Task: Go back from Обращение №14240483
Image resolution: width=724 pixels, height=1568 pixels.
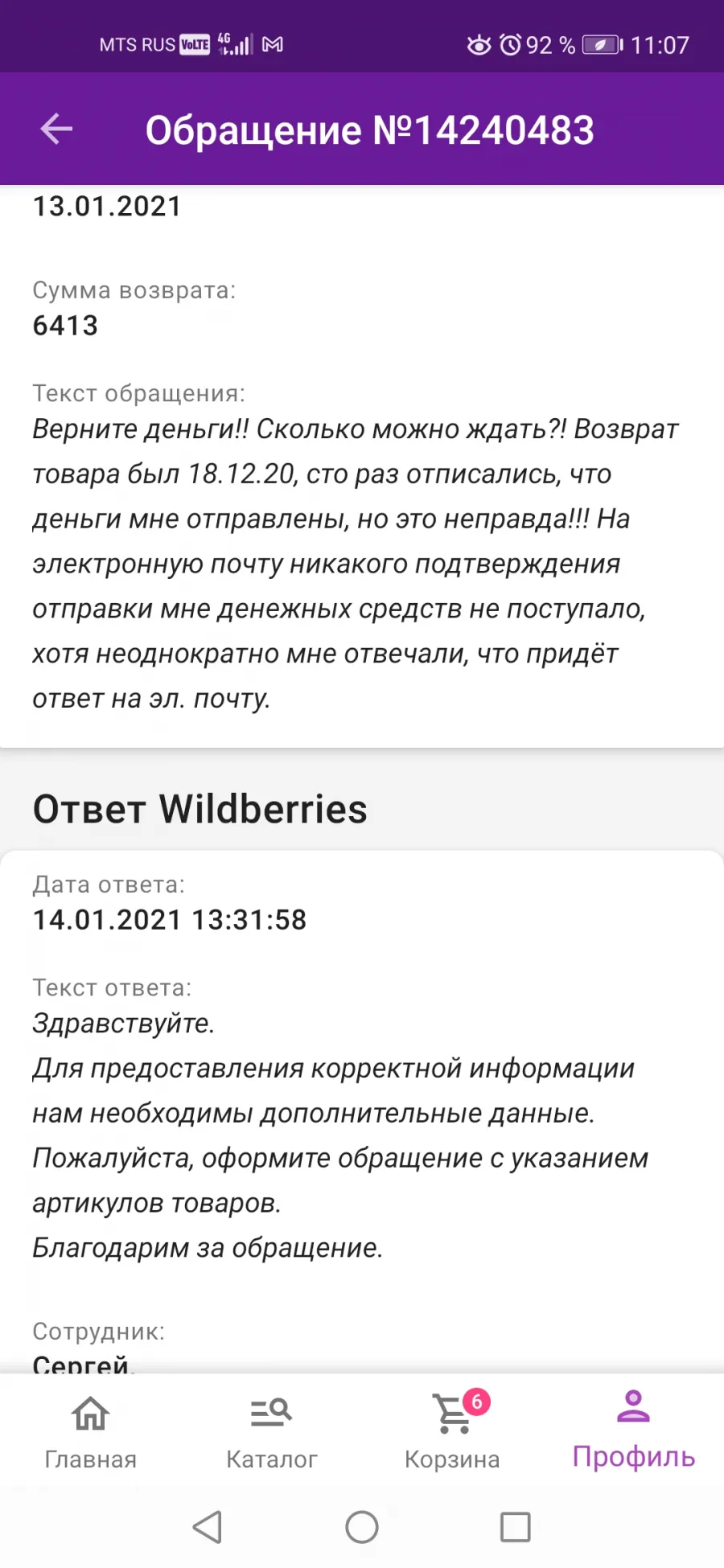Action: pos(56,129)
